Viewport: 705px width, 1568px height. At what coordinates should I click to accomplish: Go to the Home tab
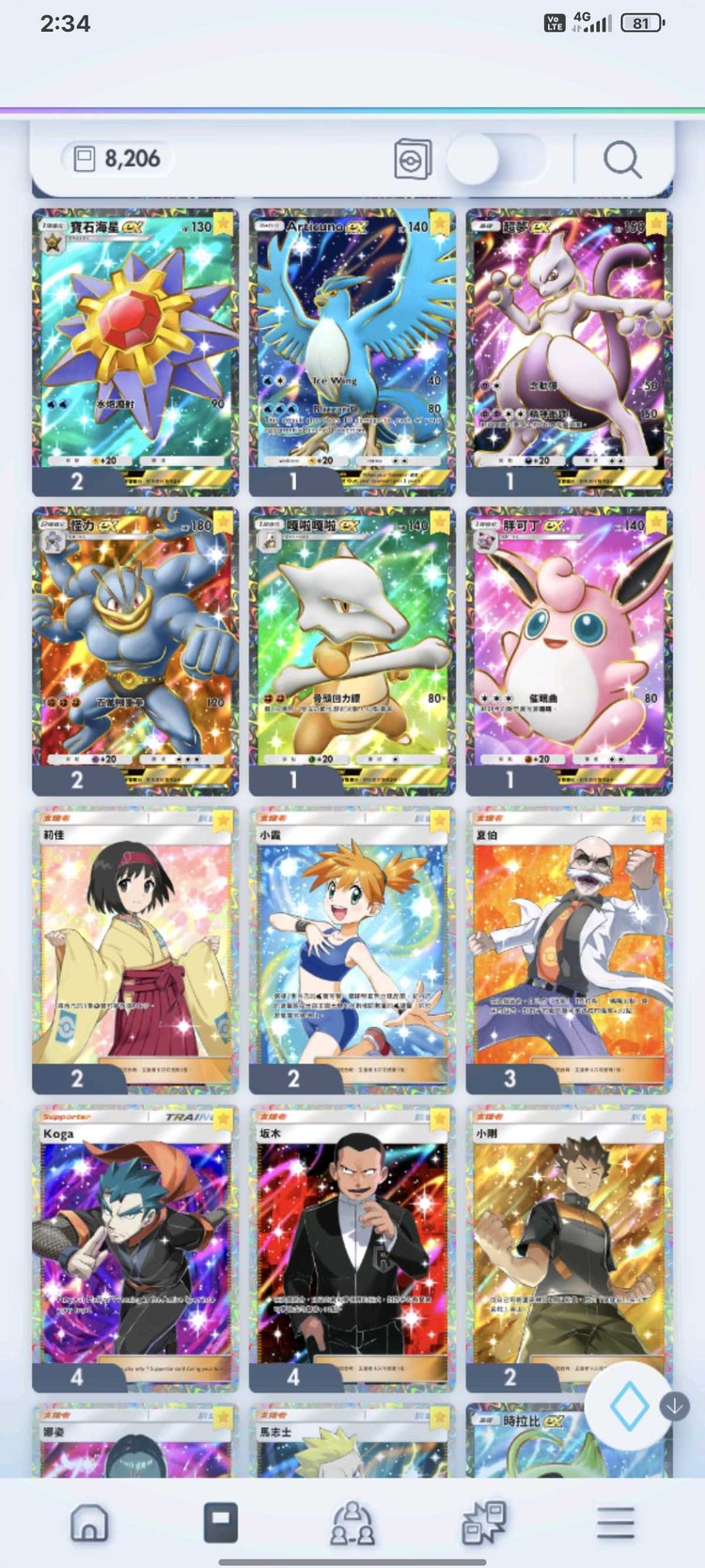pos(89,1522)
